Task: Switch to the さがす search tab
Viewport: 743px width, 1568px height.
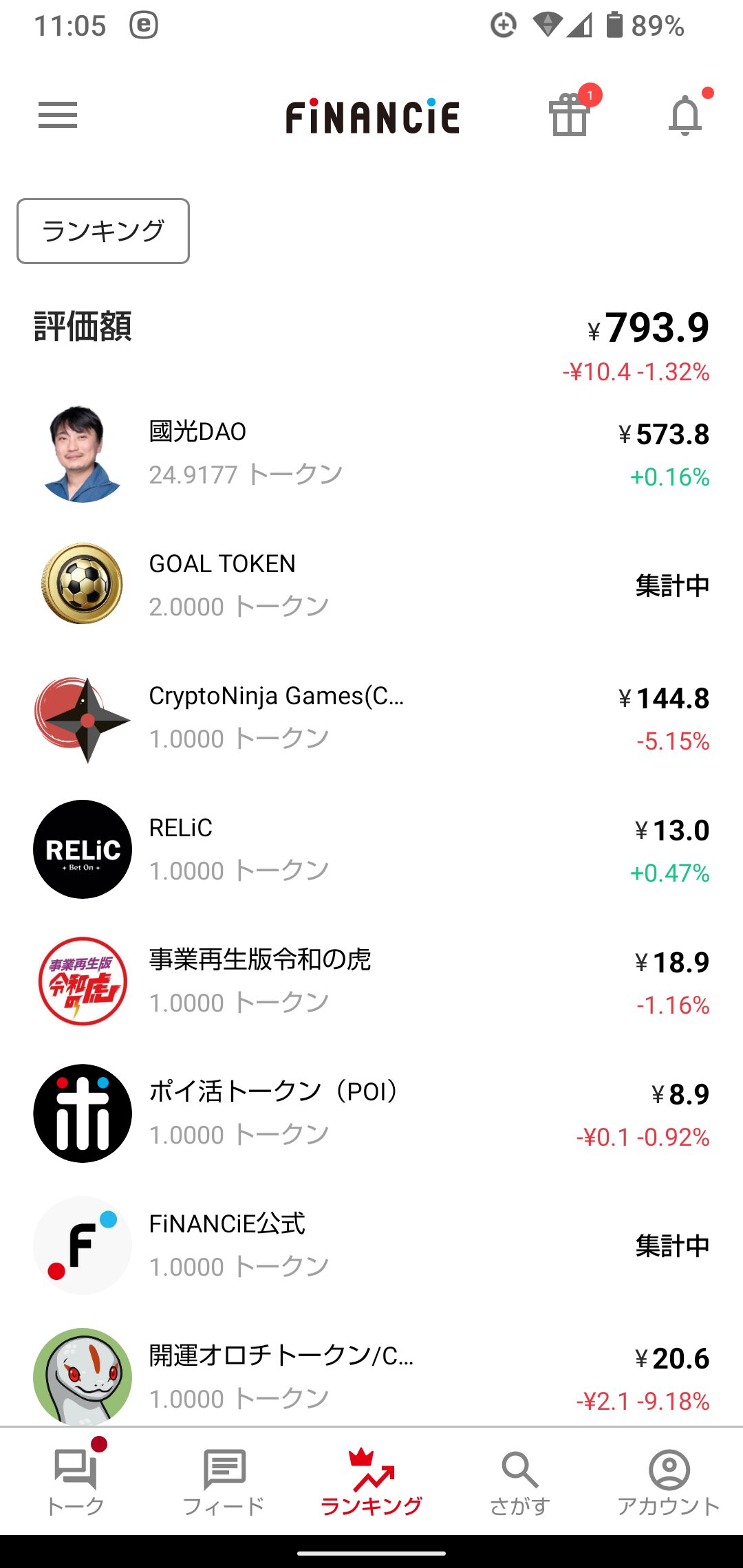Action: coord(520,1481)
